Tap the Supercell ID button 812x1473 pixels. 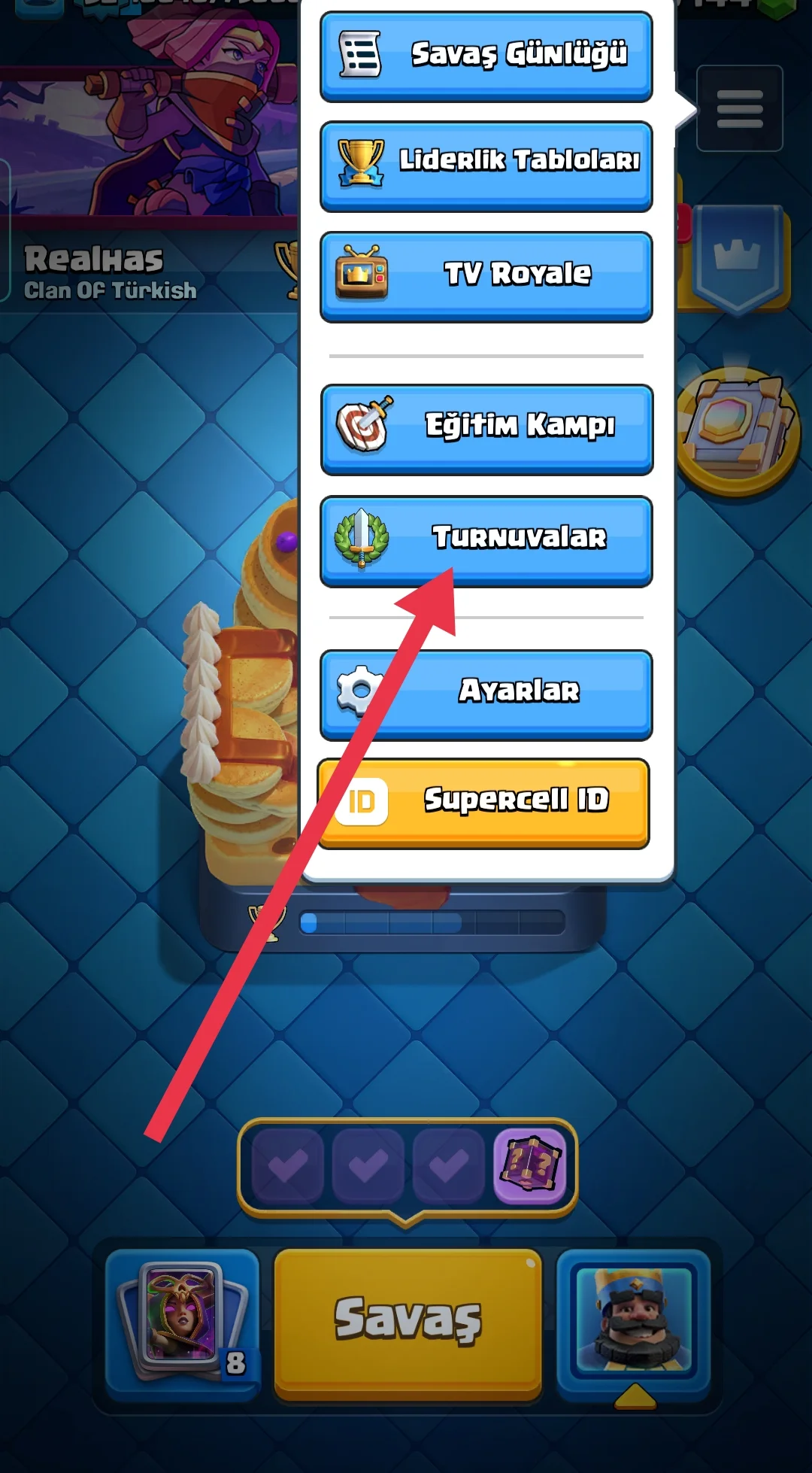click(483, 803)
